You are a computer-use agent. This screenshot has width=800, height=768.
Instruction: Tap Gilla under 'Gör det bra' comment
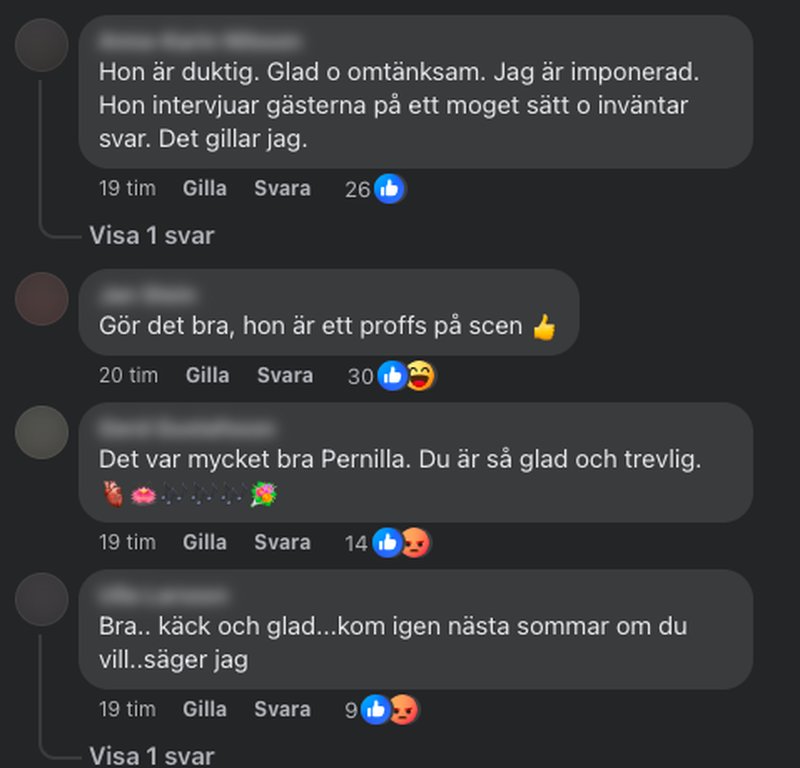click(207, 375)
